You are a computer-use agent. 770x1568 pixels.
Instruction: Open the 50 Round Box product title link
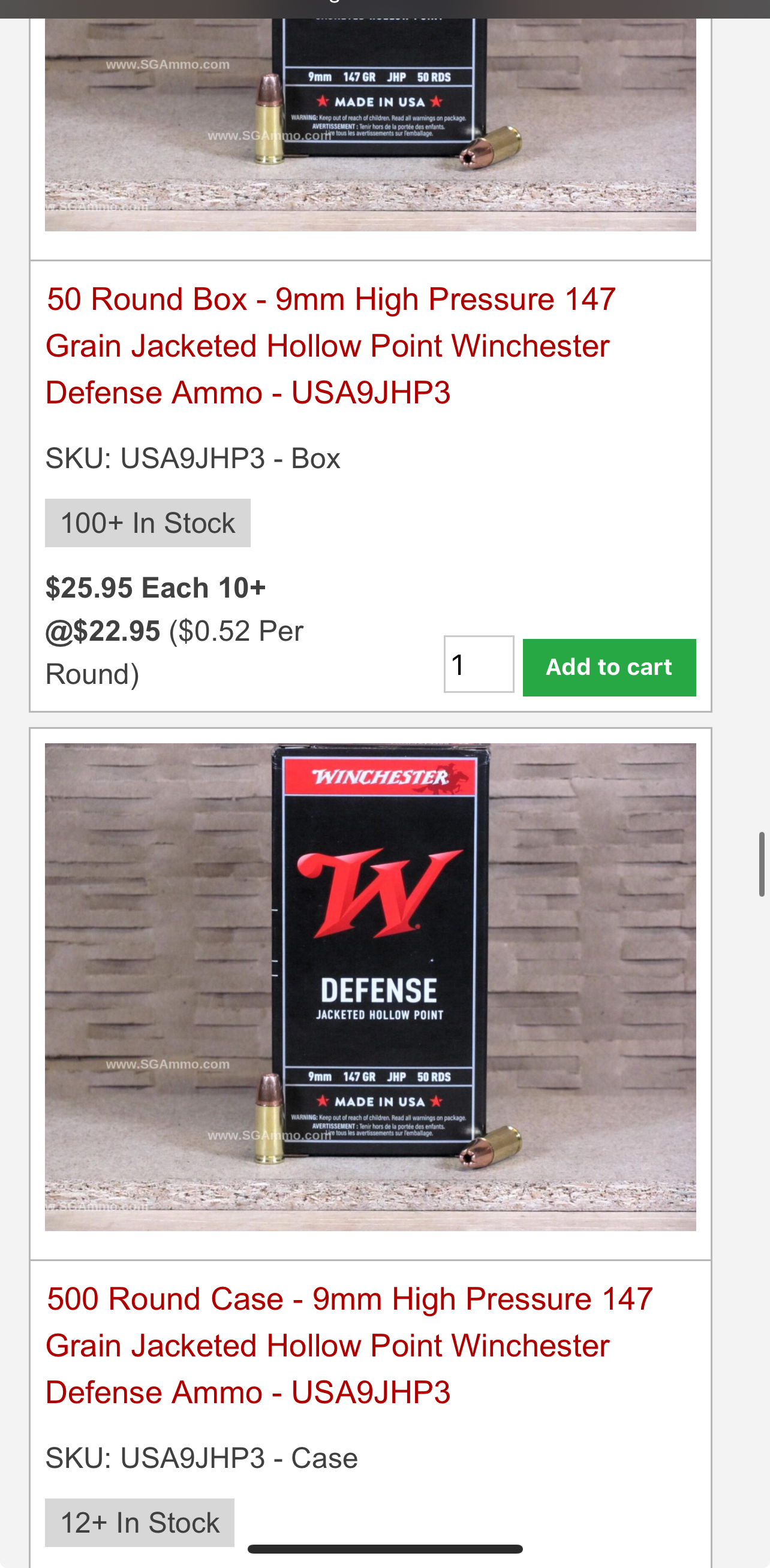pos(331,346)
